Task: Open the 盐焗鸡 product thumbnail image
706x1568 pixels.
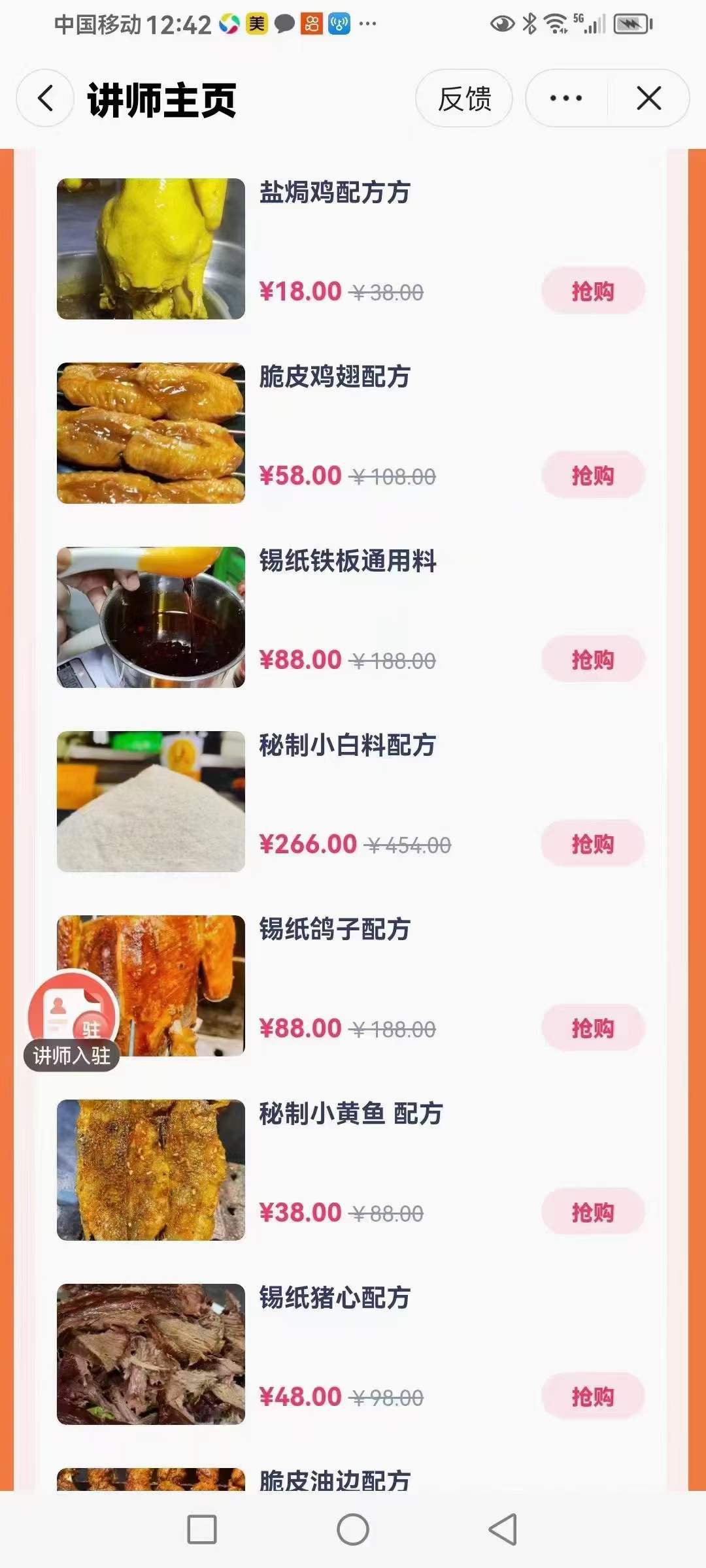Action: [151, 248]
